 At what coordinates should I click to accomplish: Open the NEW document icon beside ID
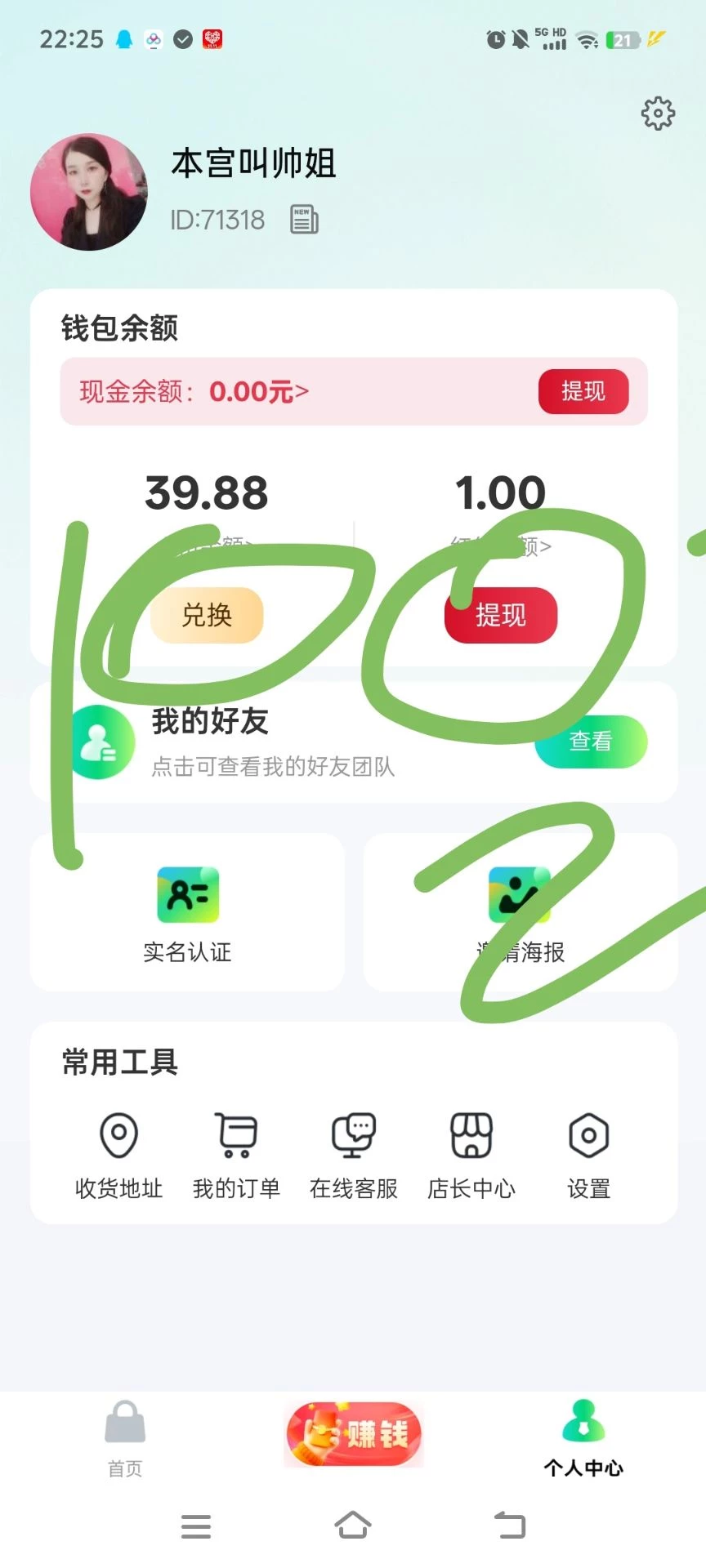point(304,220)
